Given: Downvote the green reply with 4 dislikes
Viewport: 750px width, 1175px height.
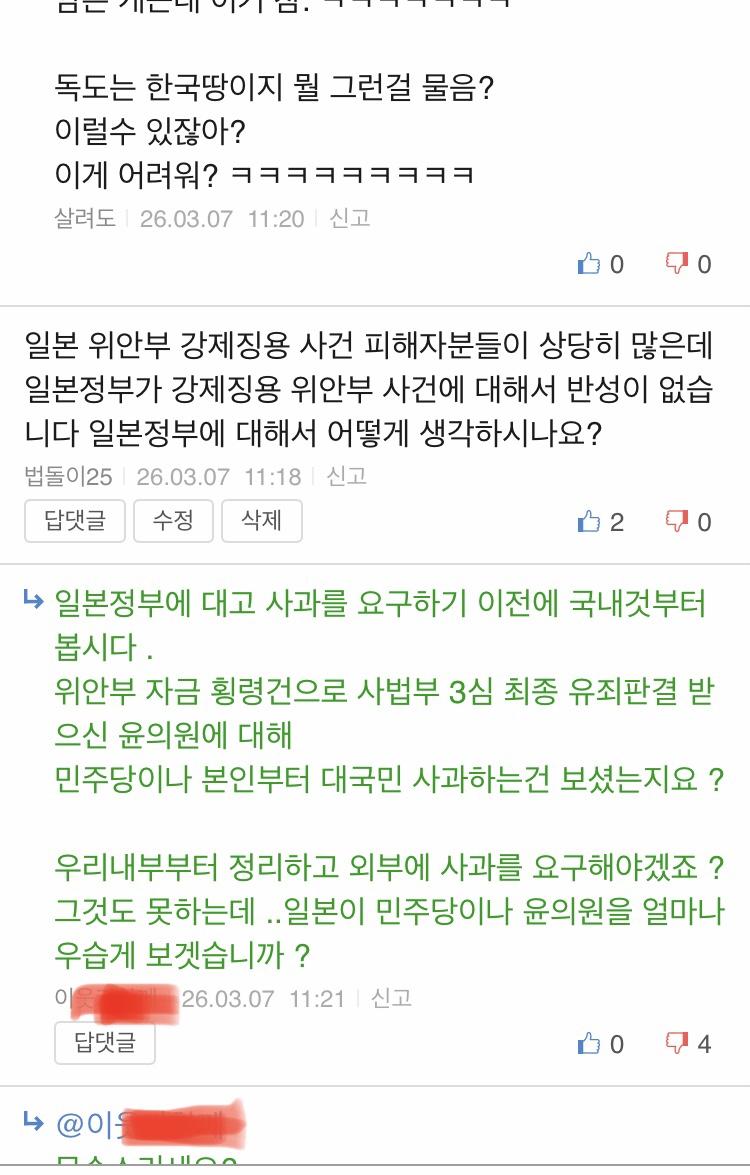Looking at the screenshot, I should pyautogui.click(x=678, y=1044).
